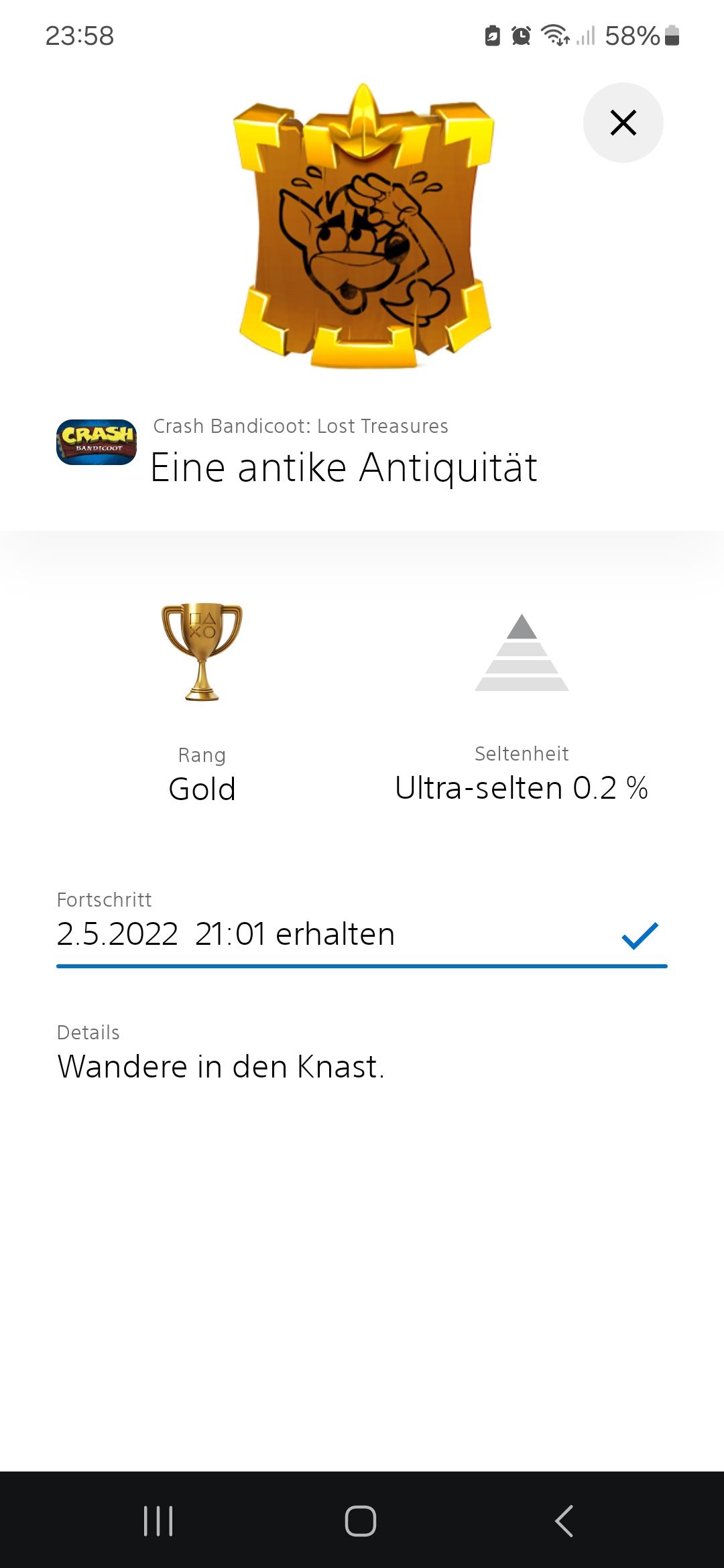The height and width of the screenshot is (1568, 724).
Task: Go back using the system back button
Action: [564, 1520]
